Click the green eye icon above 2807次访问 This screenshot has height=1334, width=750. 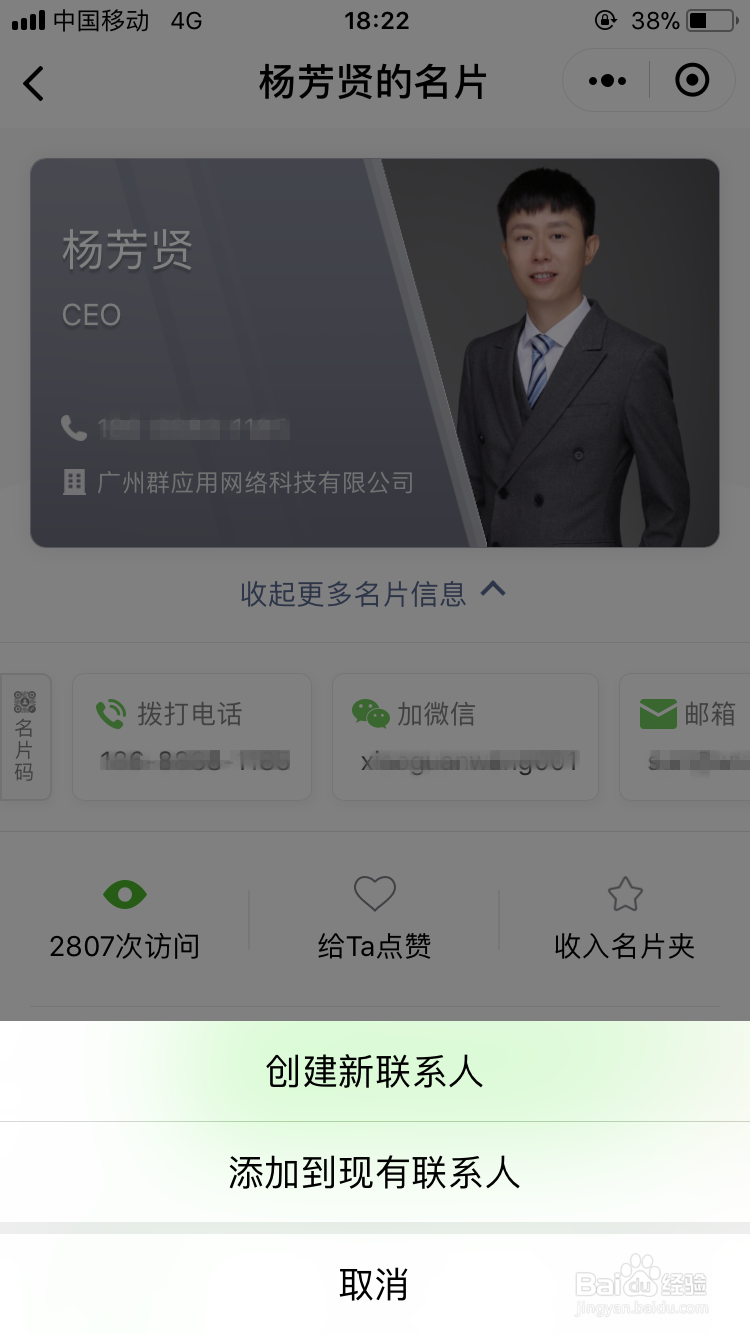tap(124, 894)
